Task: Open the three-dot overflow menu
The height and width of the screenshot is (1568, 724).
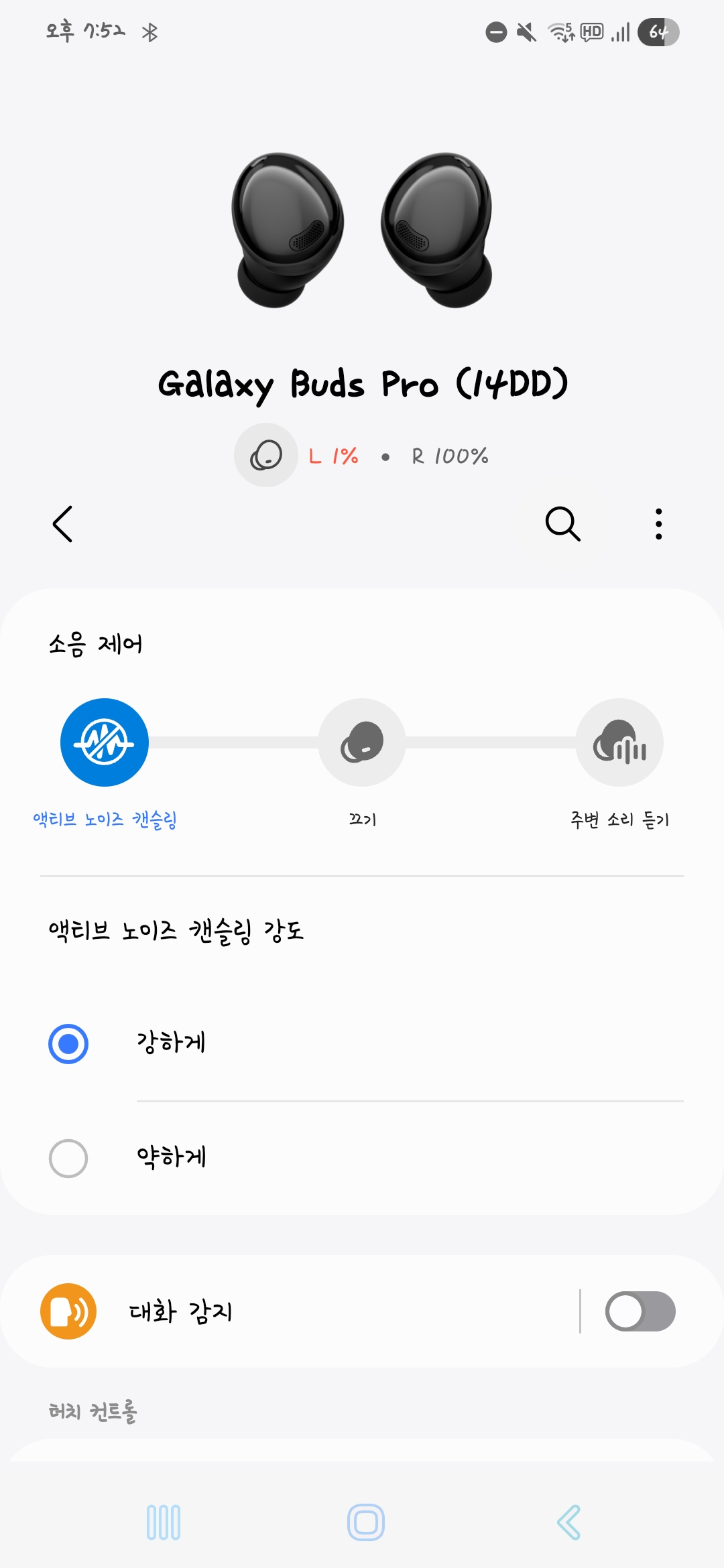Action: [x=659, y=524]
